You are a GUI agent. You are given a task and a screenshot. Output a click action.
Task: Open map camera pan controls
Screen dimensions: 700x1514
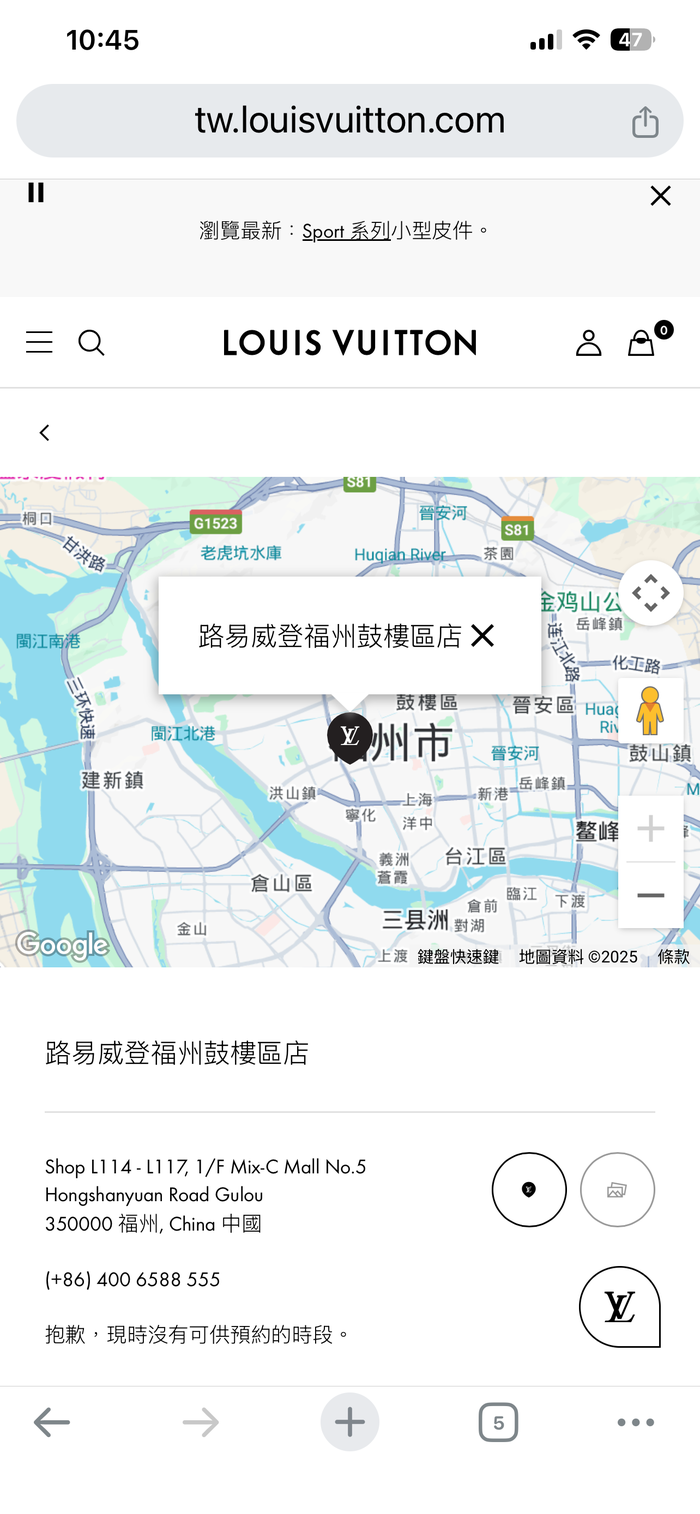tap(651, 594)
